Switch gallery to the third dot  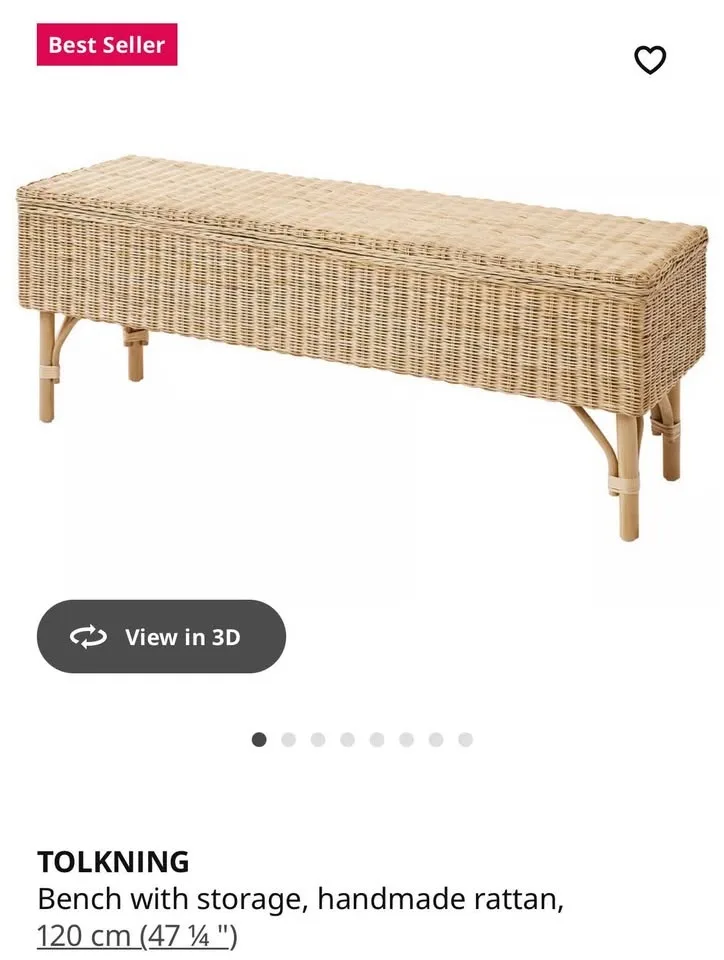319,739
